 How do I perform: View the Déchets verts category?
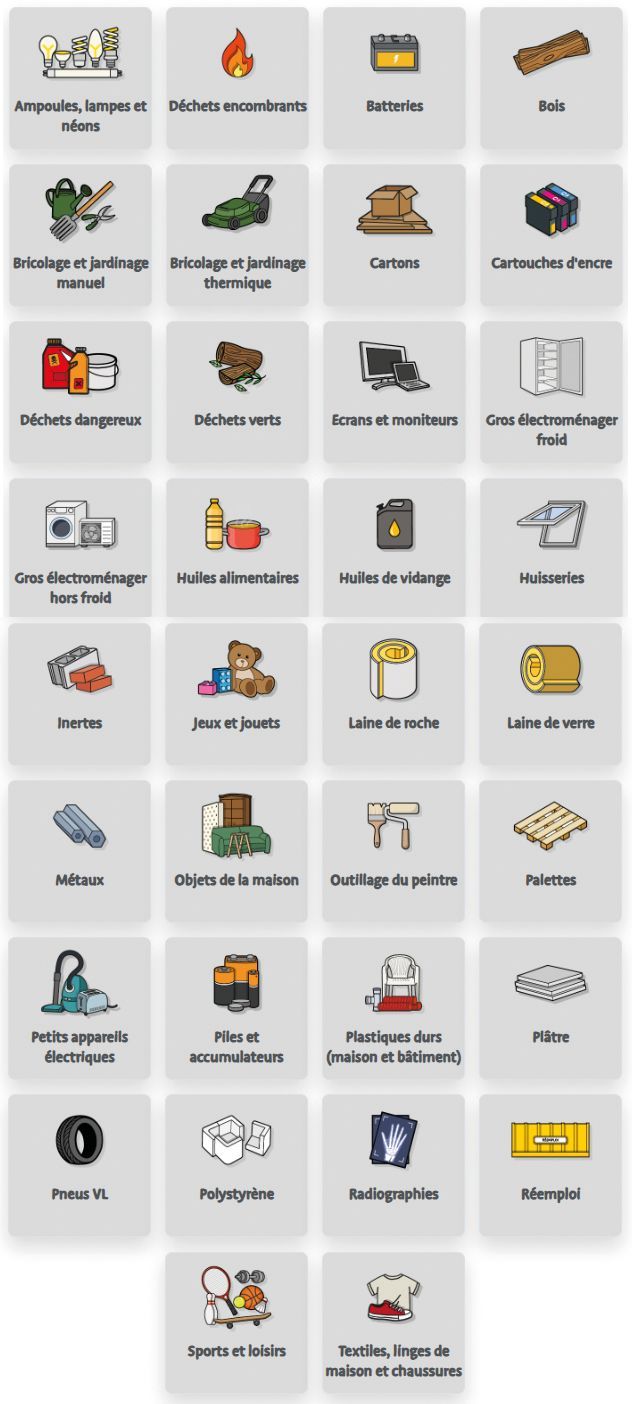[x=237, y=393]
